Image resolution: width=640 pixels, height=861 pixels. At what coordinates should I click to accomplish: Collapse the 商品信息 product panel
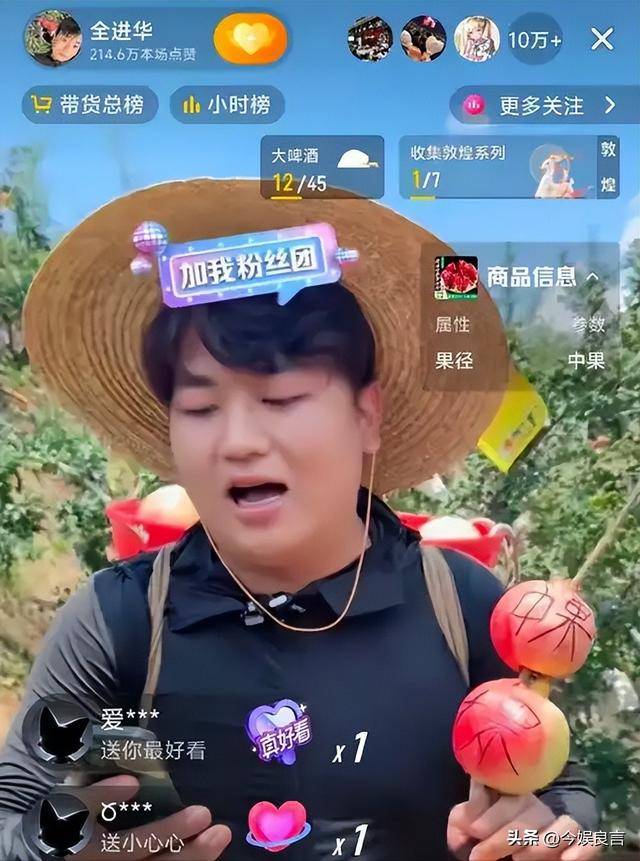pyautogui.click(x=593, y=276)
